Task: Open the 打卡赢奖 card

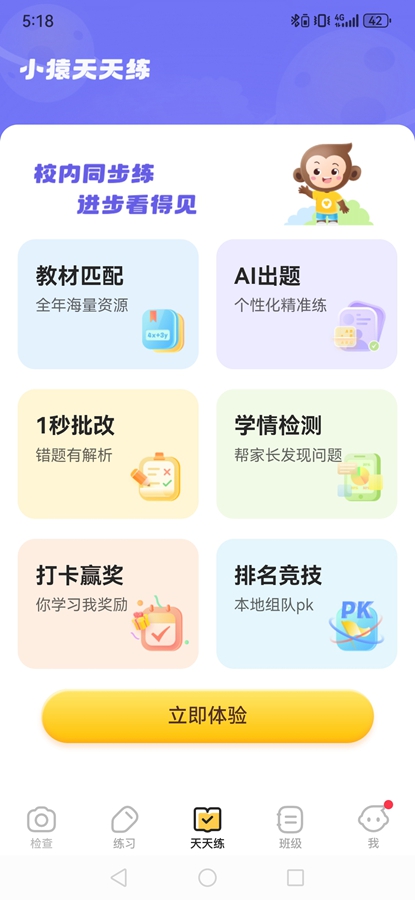Action: (x=108, y=603)
